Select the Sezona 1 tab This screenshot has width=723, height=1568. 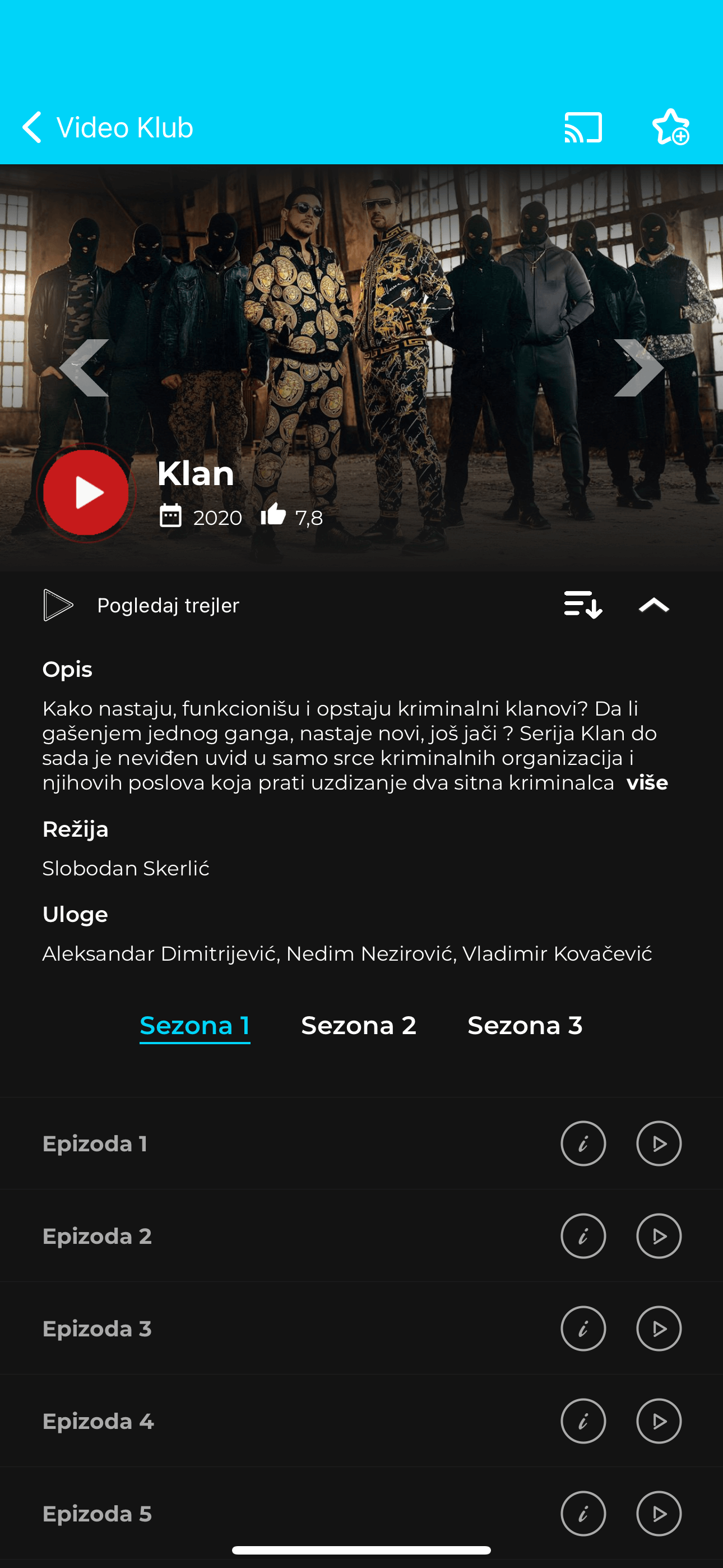tap(194, 1026)
